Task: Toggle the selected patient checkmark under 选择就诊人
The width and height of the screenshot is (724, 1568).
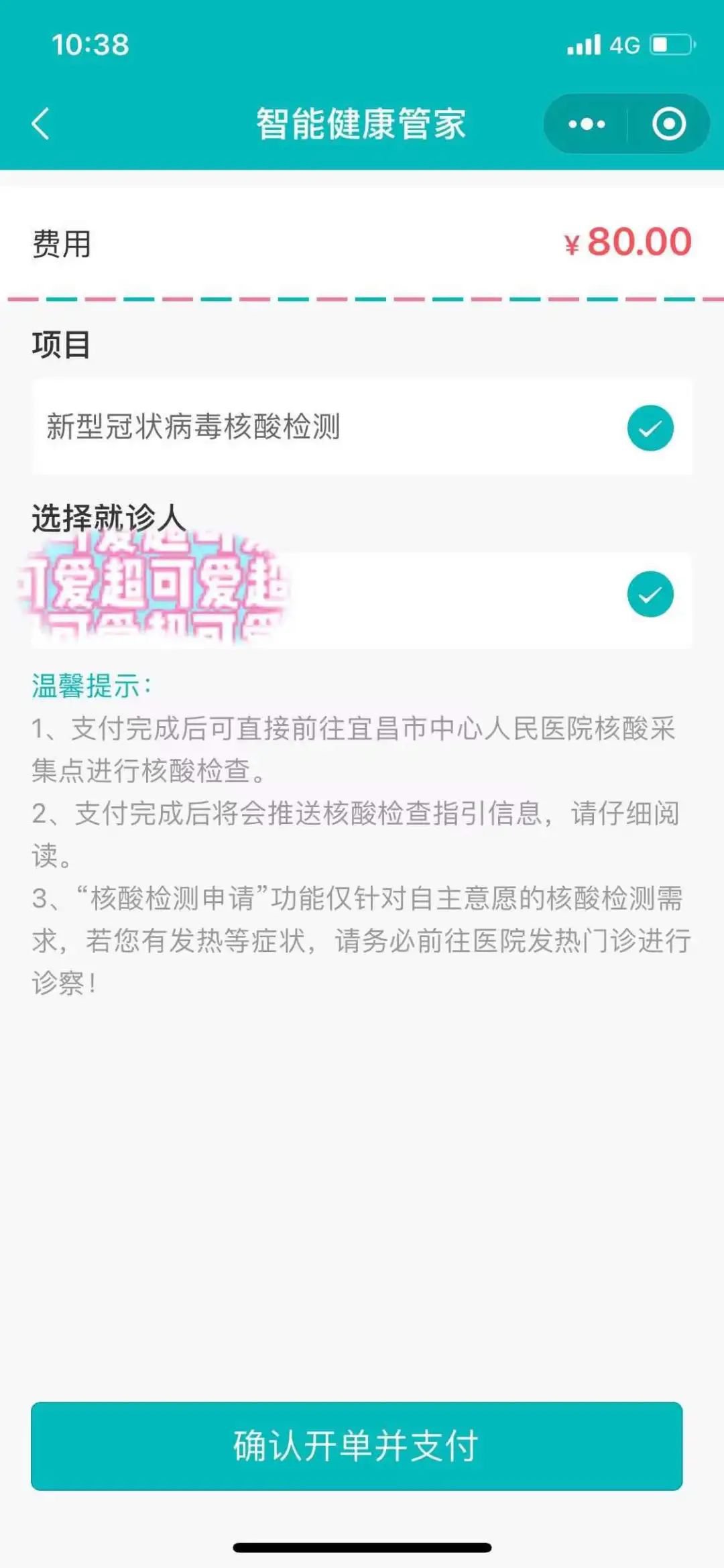Action: click(x=650, y=594)
